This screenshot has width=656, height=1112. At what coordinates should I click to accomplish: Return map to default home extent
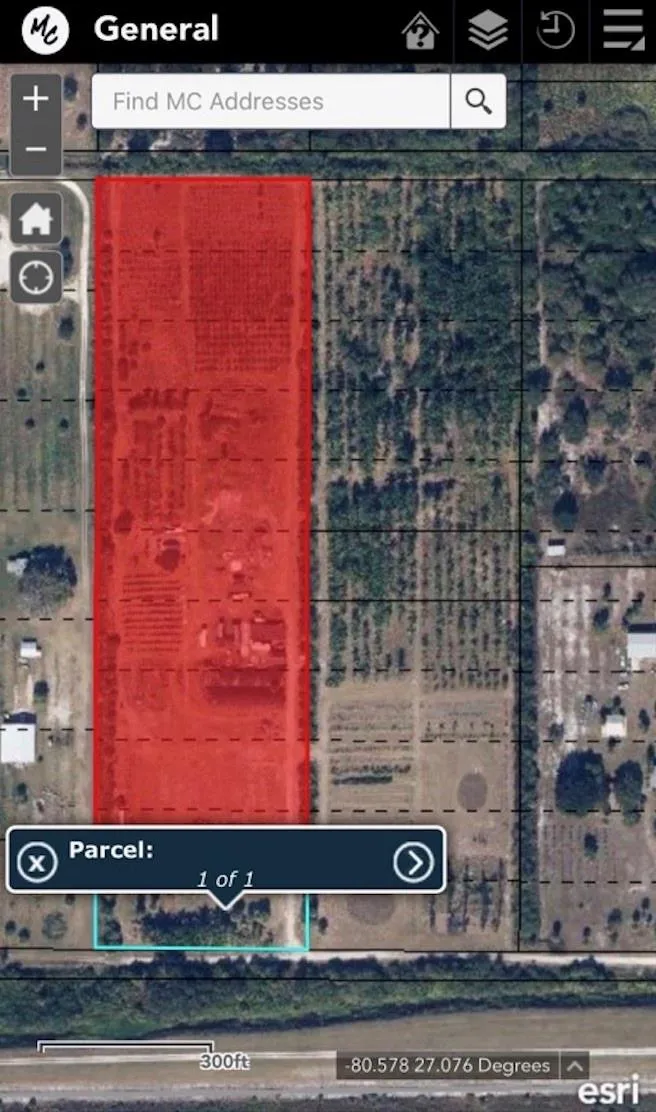point(36,218)
